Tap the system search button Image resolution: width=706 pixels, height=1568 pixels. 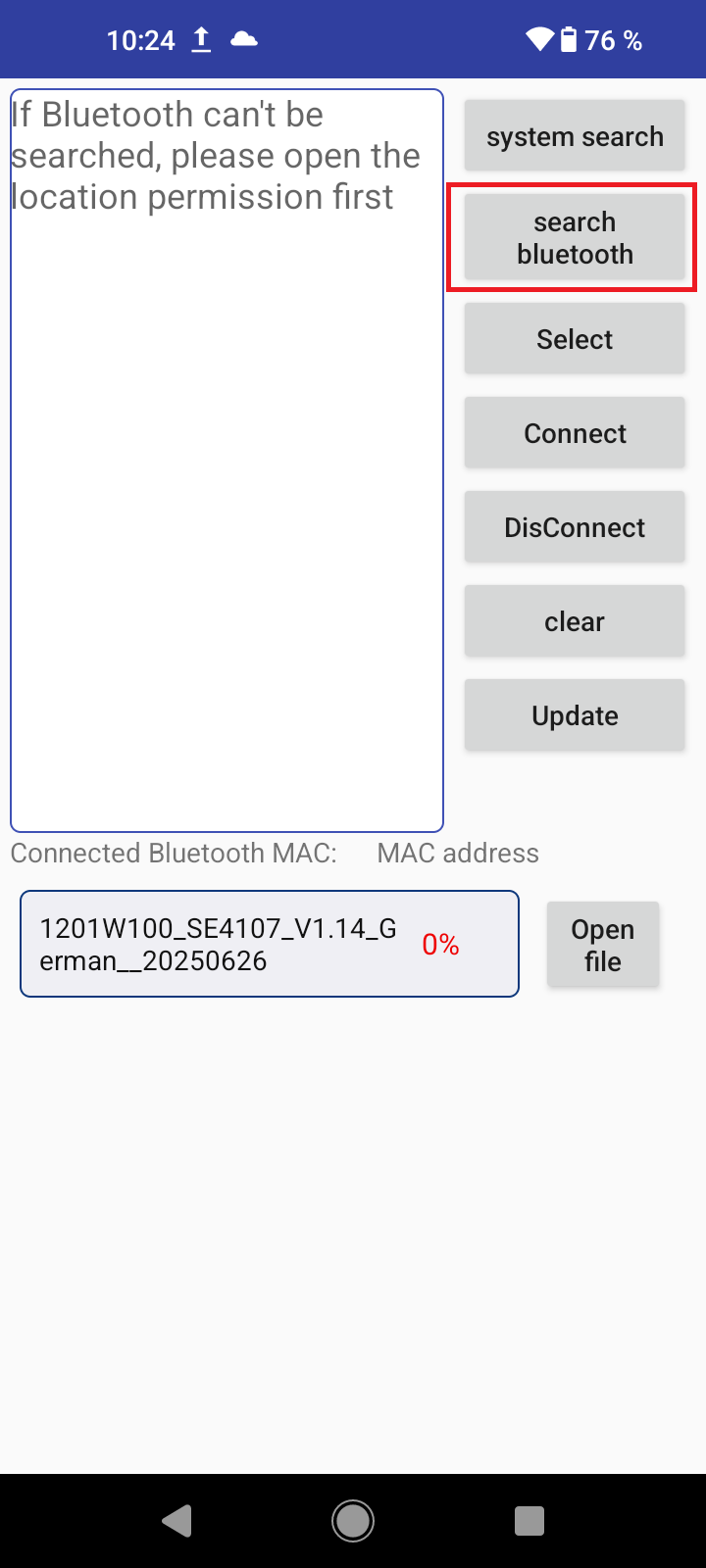pos(575,136)
